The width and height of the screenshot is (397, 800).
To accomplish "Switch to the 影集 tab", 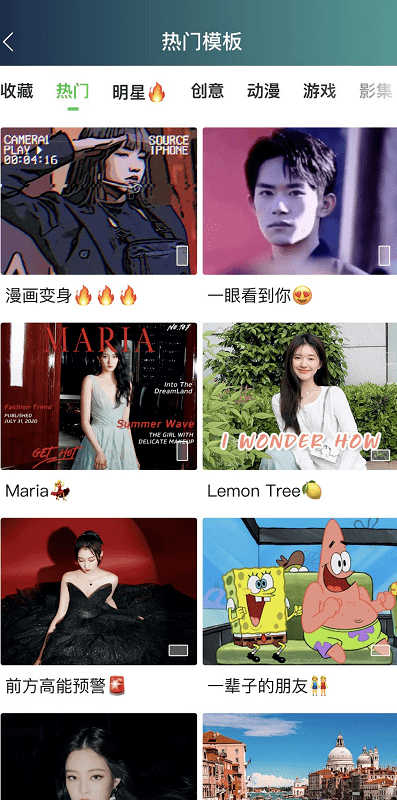I will [376, 91].
